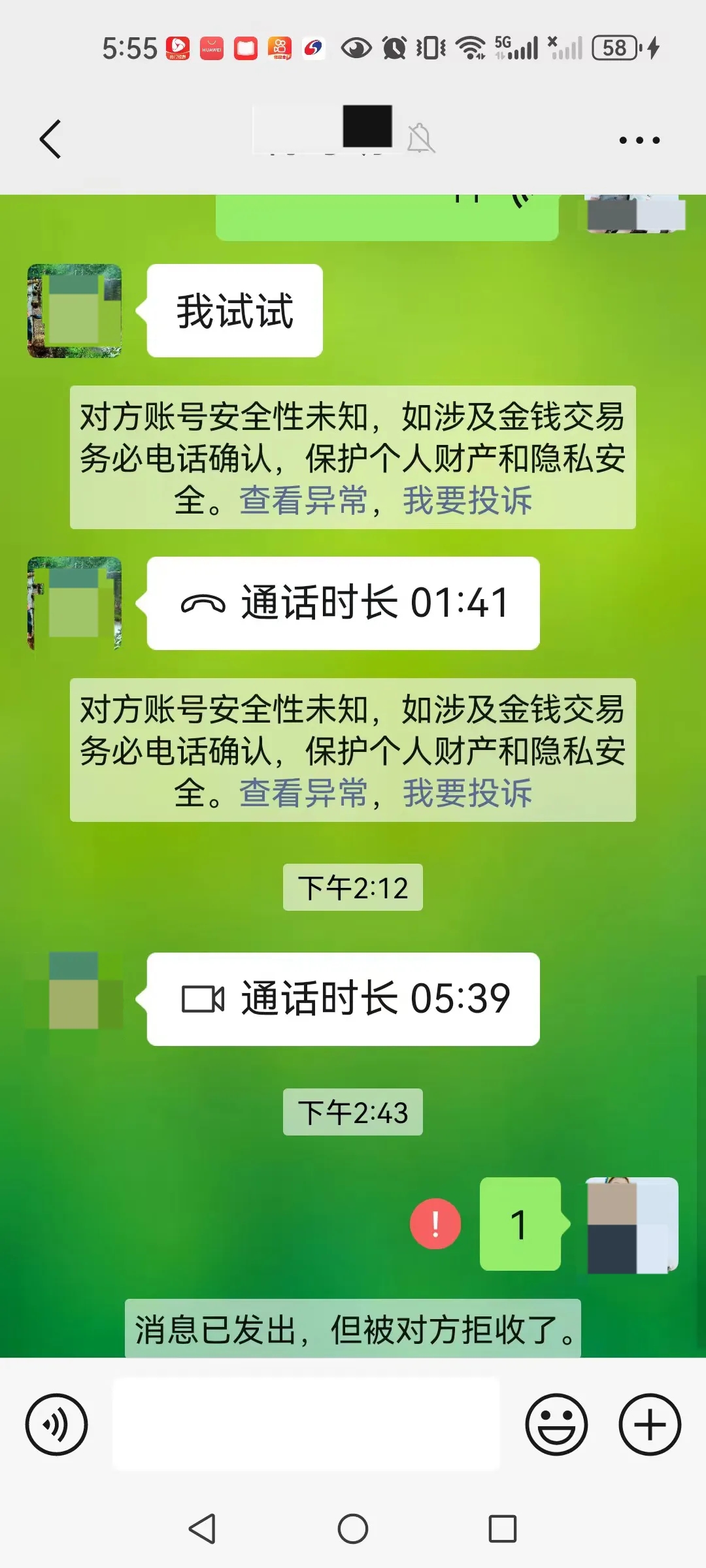Switch to voice message input
Image resolution: width=706 pixels, height=1568 pixels.
[x=56, y=1424]
